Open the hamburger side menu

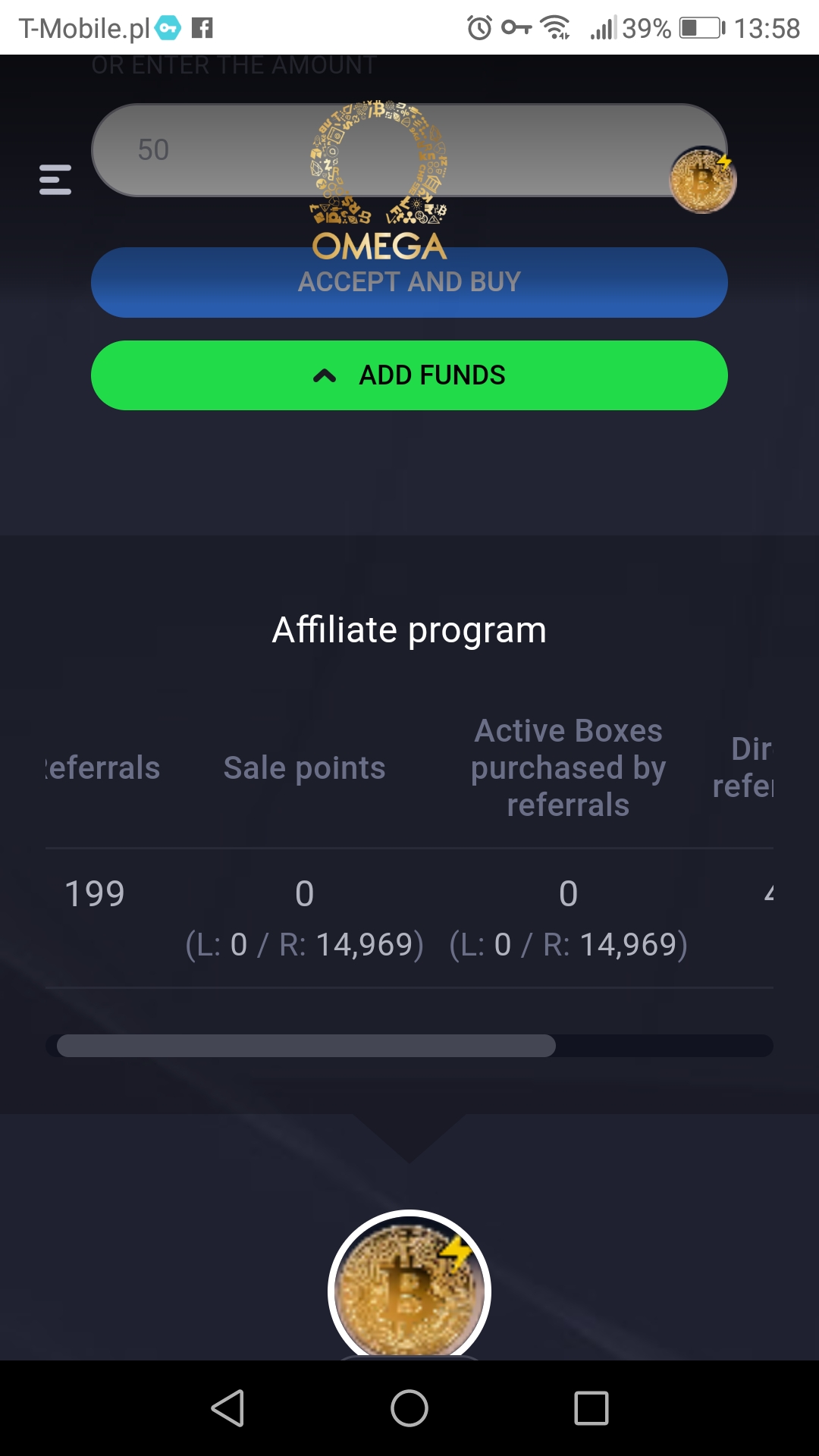[x=55, y=180]
